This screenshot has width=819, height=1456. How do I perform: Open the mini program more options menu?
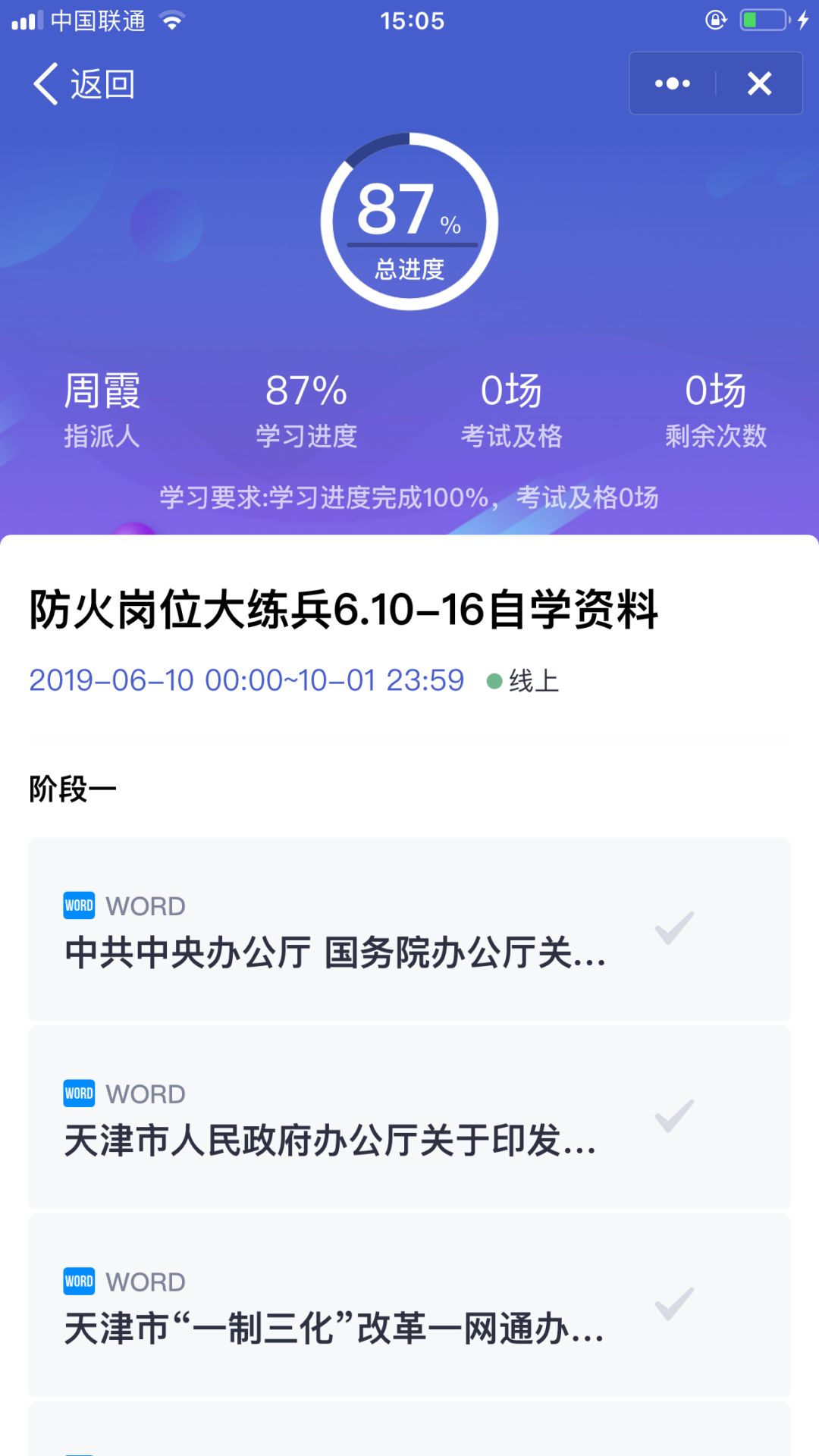coord(673,83)
